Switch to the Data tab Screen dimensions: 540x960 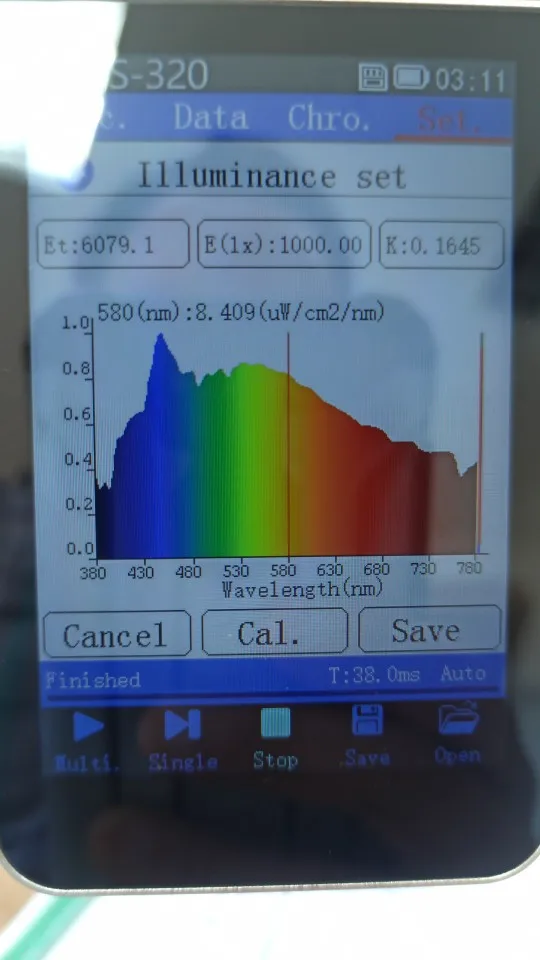pos(211,118)
